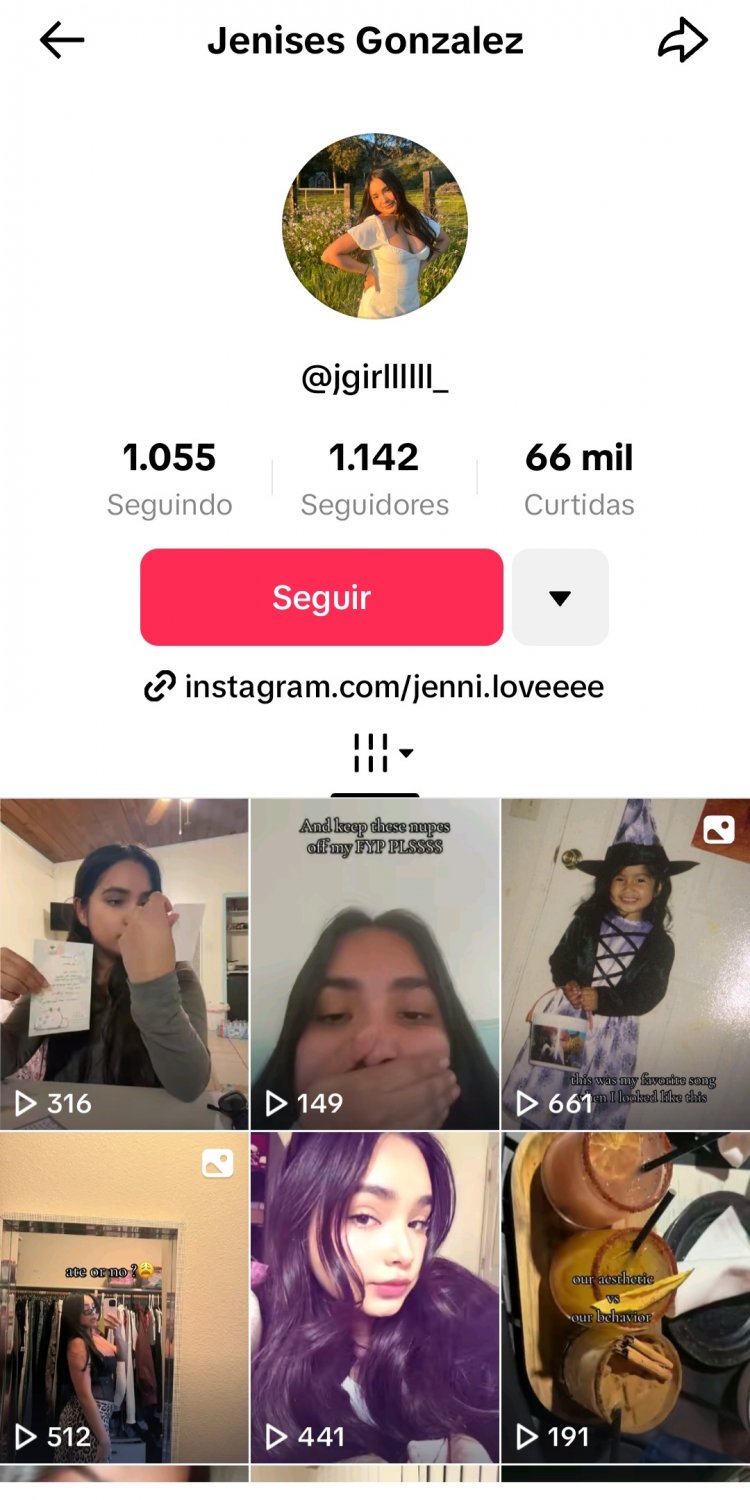
Task: Open the 'ate or no' post
Action: 124,1297
